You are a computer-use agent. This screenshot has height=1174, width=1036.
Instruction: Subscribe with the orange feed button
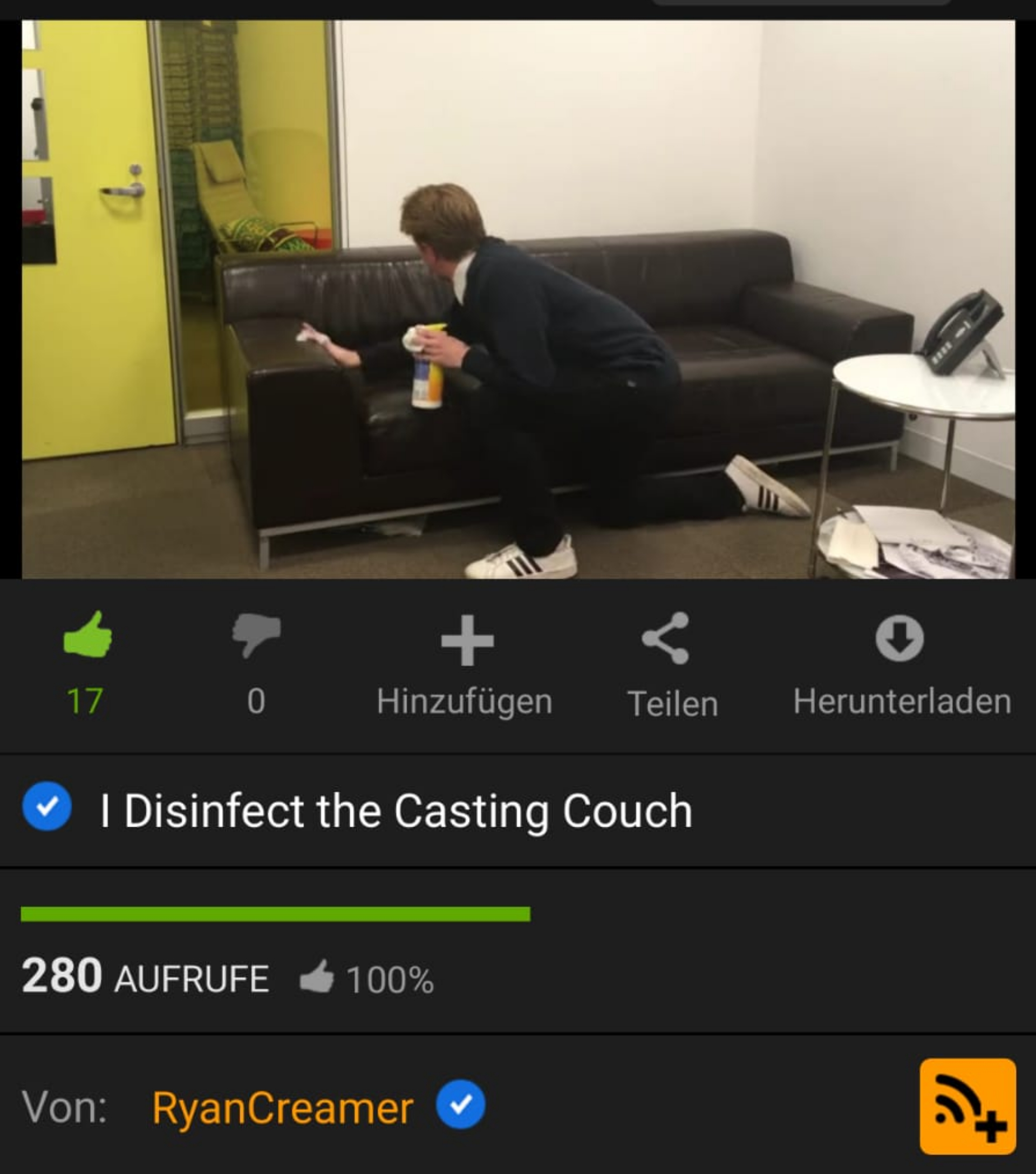click(x=967, y=1107)
